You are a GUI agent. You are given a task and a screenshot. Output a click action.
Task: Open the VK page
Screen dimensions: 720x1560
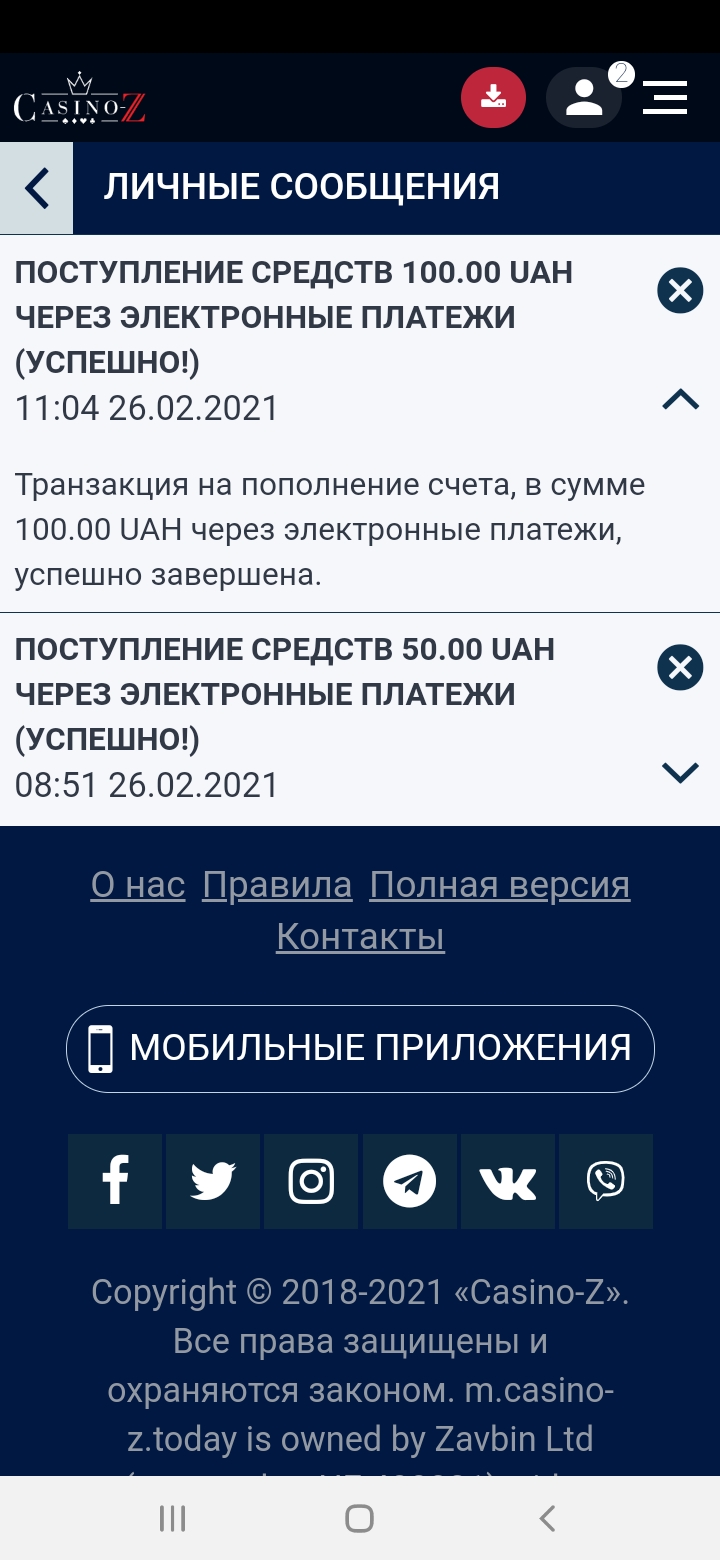(508, 1181)
